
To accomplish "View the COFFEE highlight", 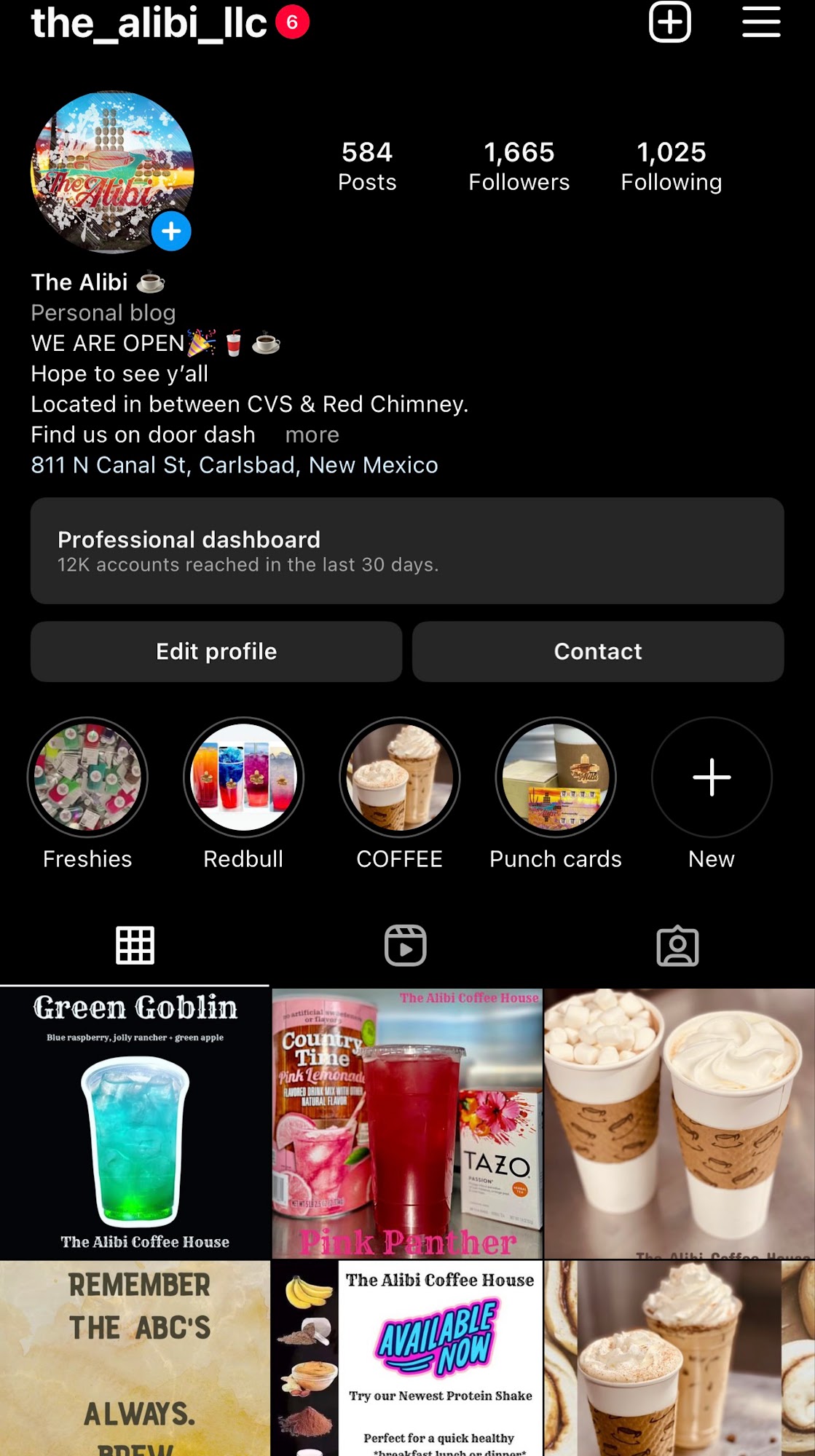I will click(x=399, y=778).
